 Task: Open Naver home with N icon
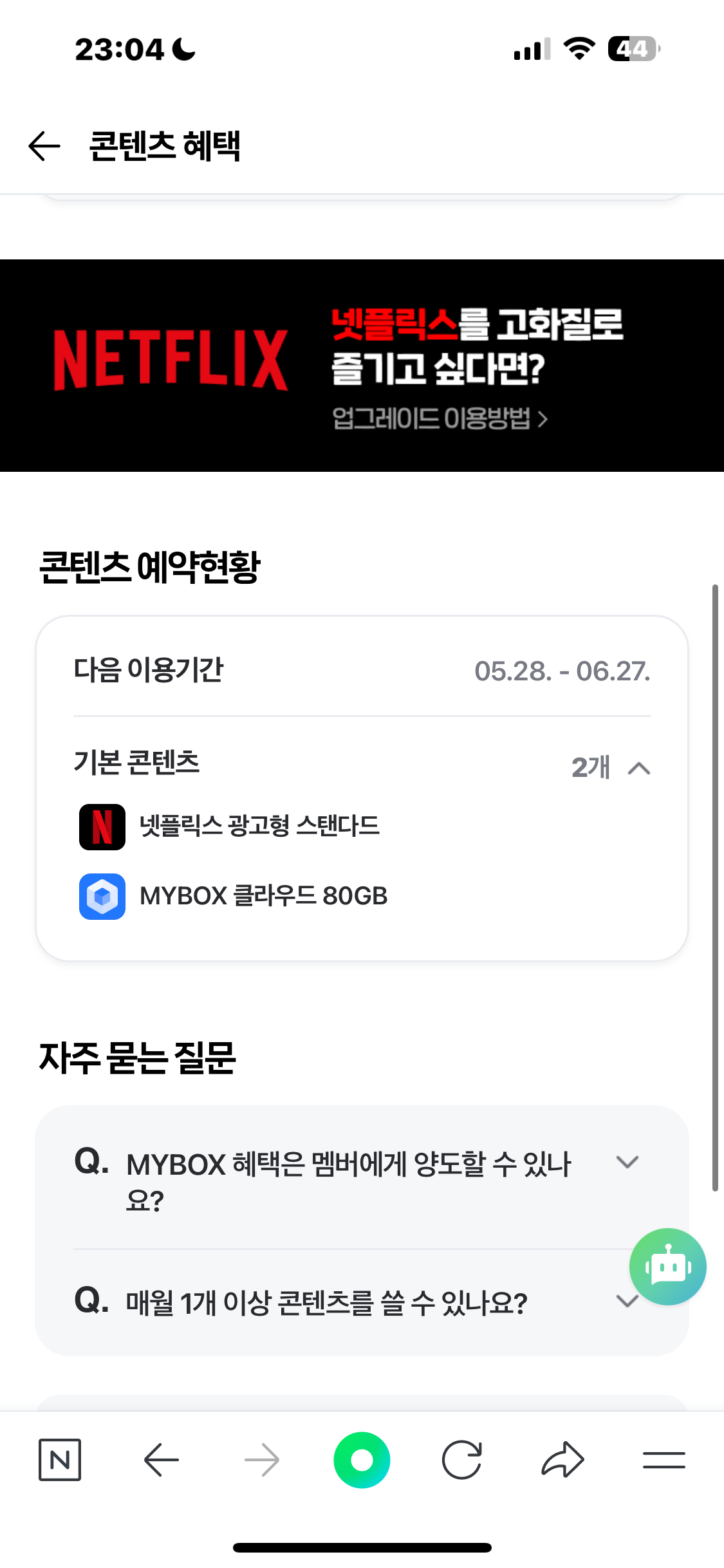tap(60, 1460)
